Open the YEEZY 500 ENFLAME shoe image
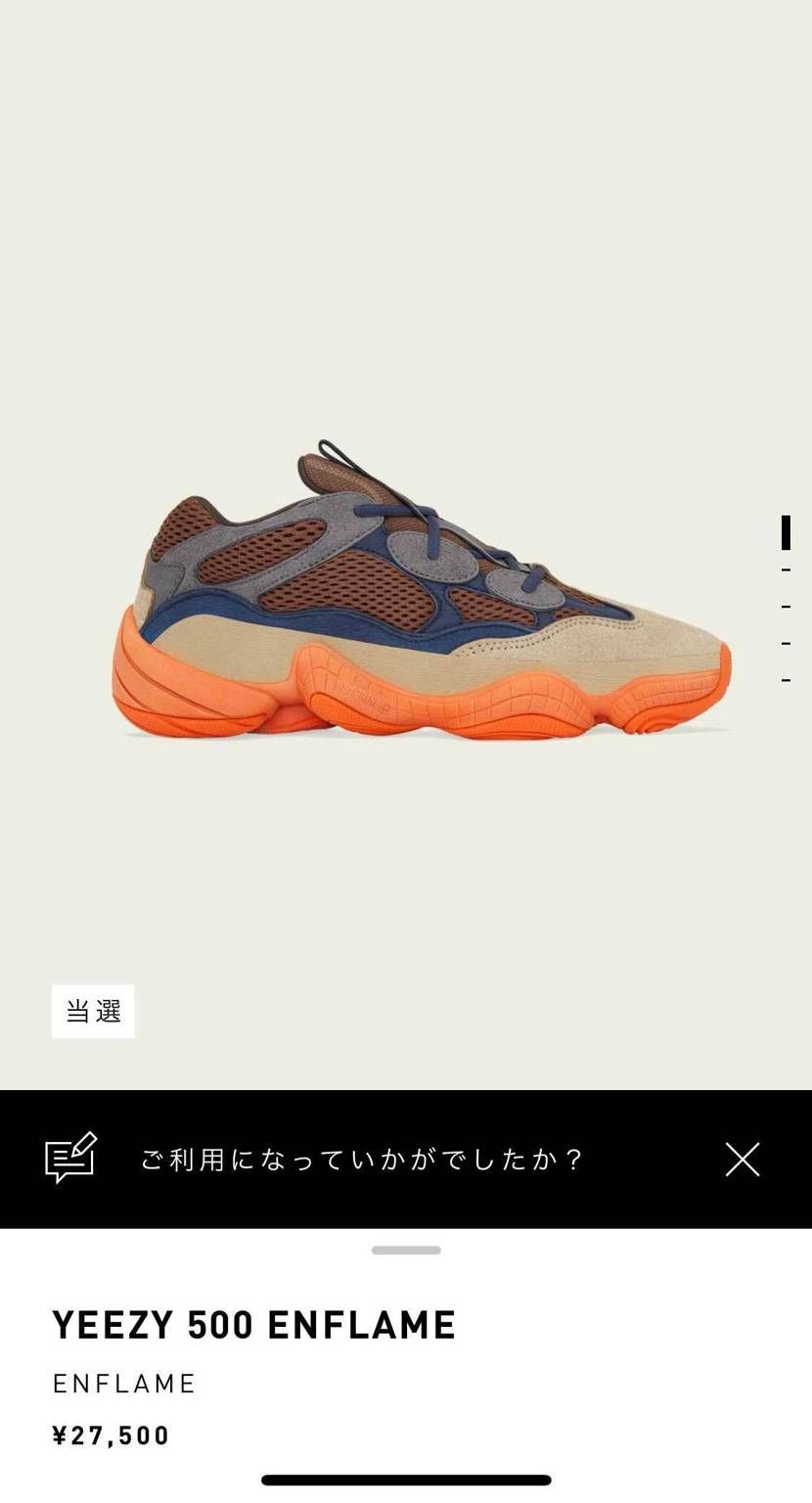Image resolution: width=812 pixels, height=1503 pixels. [421, 590]
